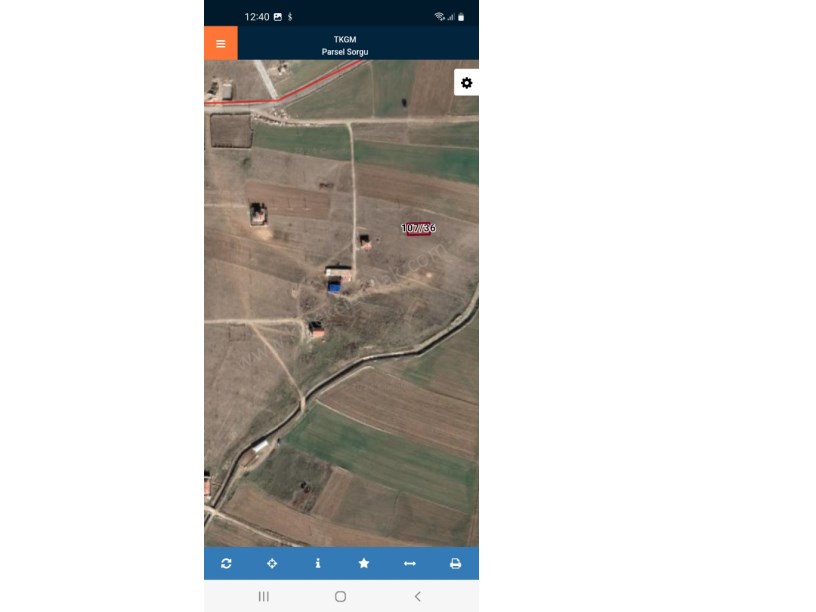Tap the refresh icon in bottom toolbar
The width and height of the screenshot is (816, 612).
(226, 564)
